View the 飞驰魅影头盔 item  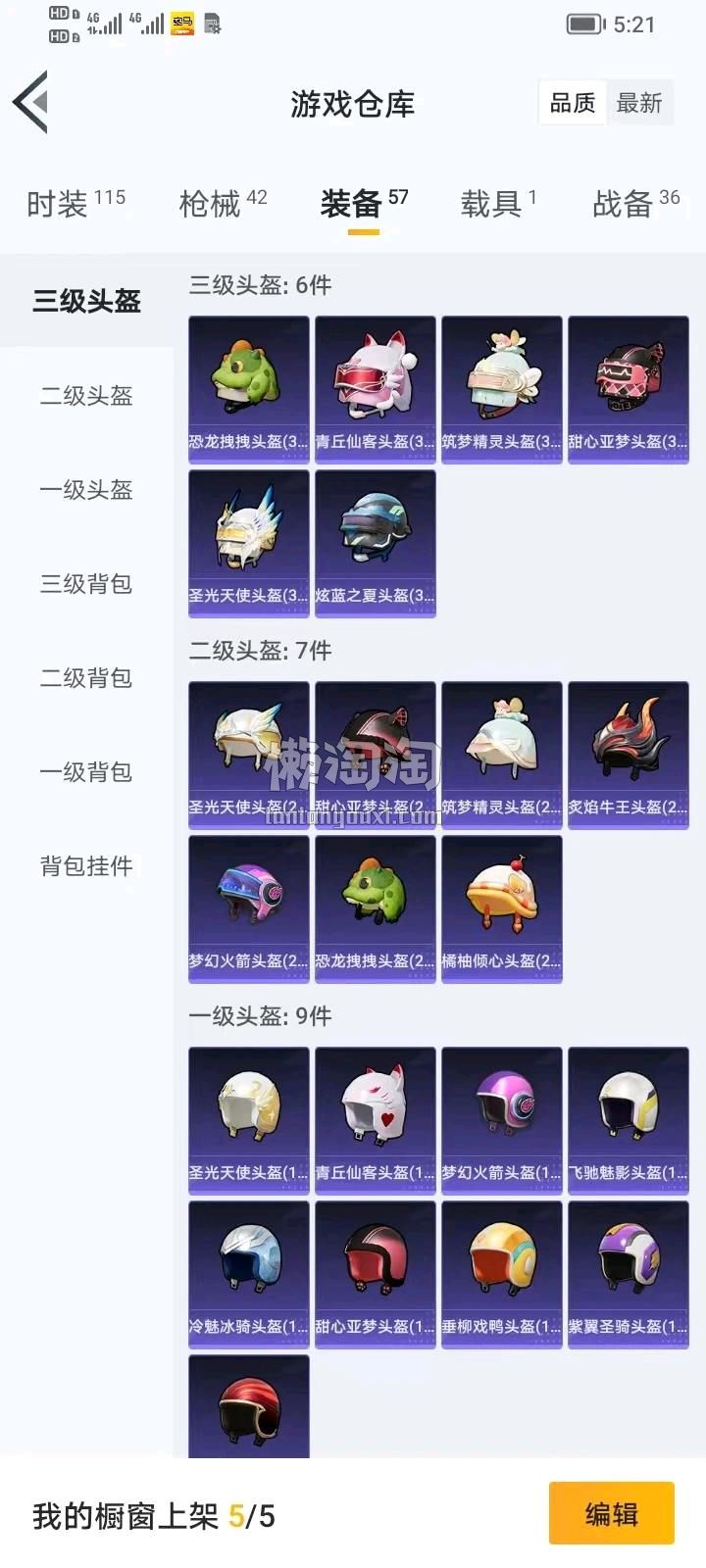[x=629, y=1120]
